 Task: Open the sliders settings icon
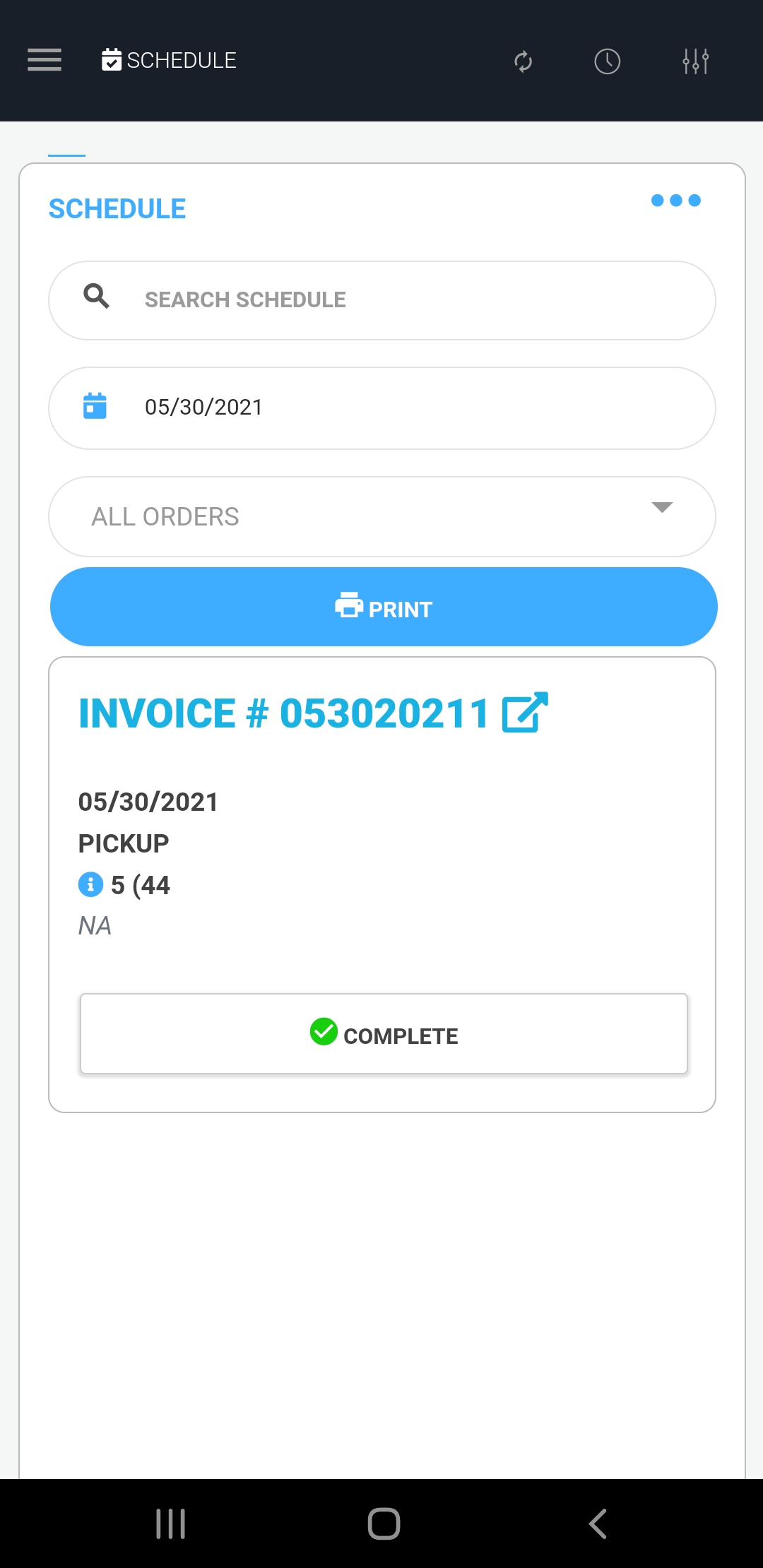pyautogui.click(x=696, y=61)
